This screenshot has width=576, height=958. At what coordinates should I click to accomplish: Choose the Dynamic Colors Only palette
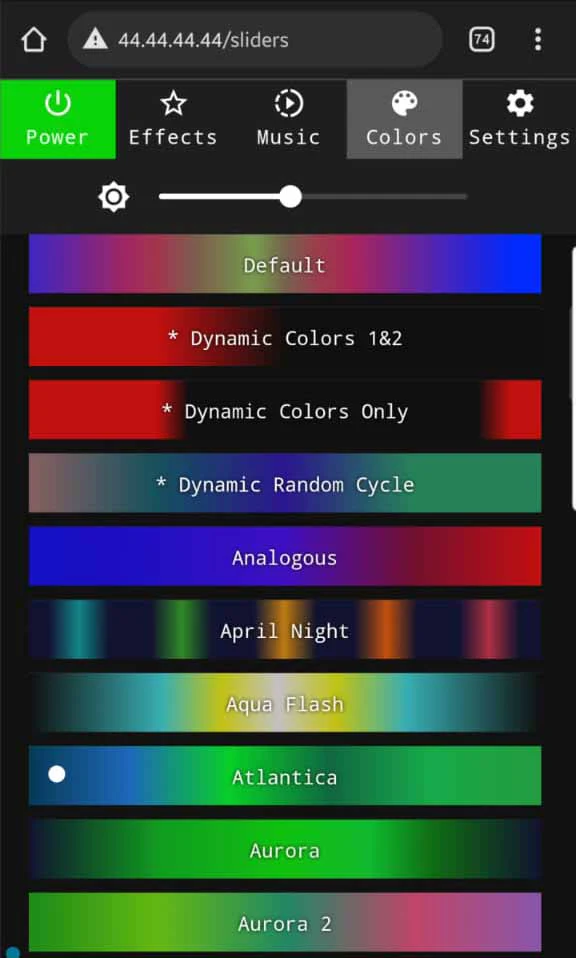(285, 410)
